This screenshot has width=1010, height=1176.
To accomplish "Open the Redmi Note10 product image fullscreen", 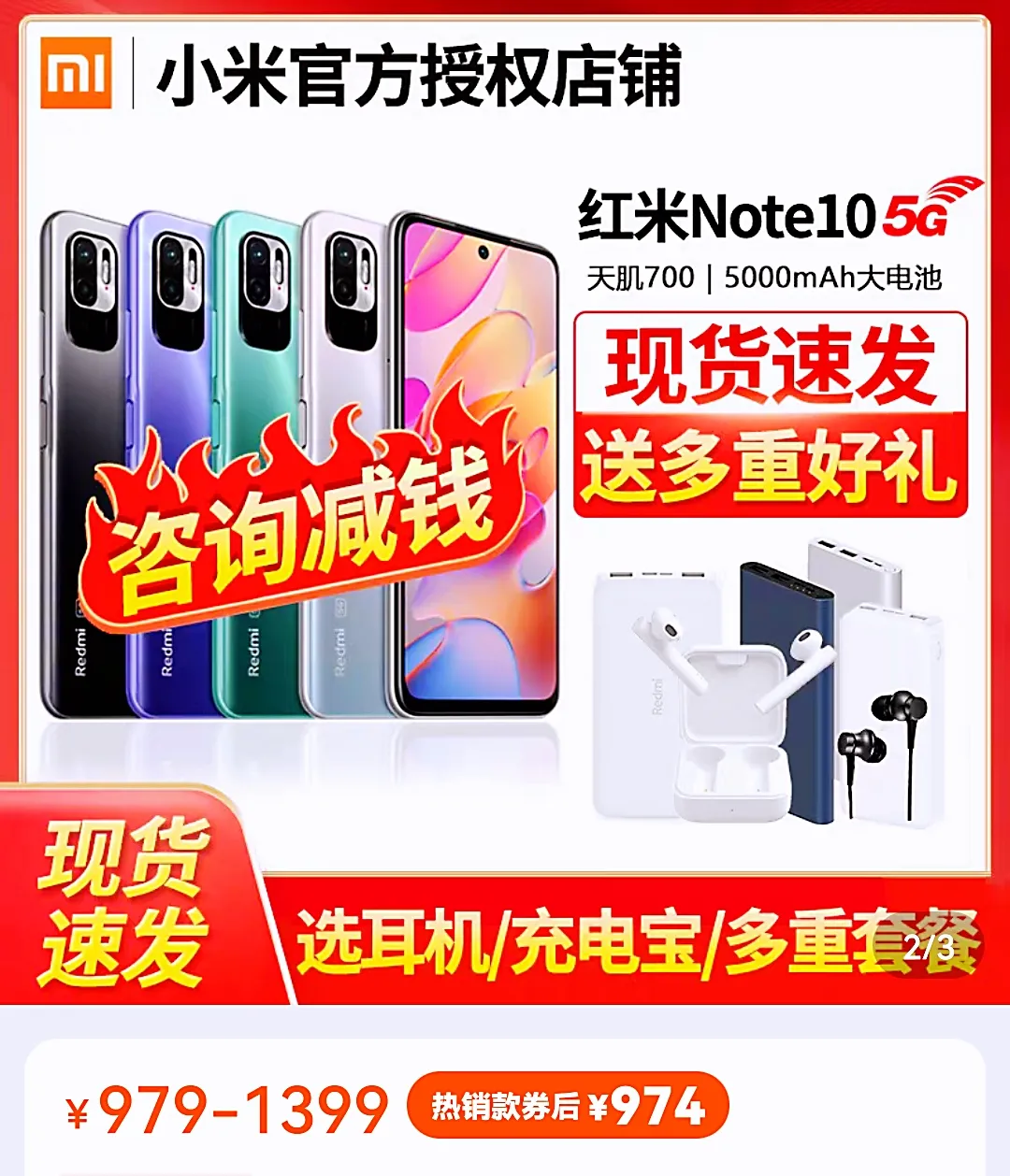I will coord(505,505).
